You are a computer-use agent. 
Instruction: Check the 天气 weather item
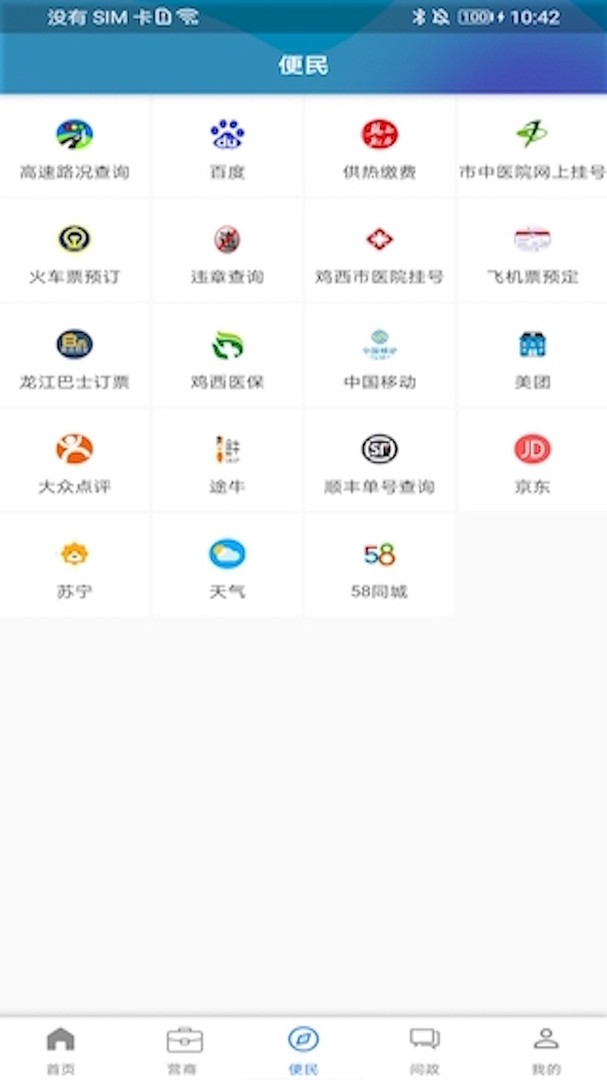click(227, 565)
